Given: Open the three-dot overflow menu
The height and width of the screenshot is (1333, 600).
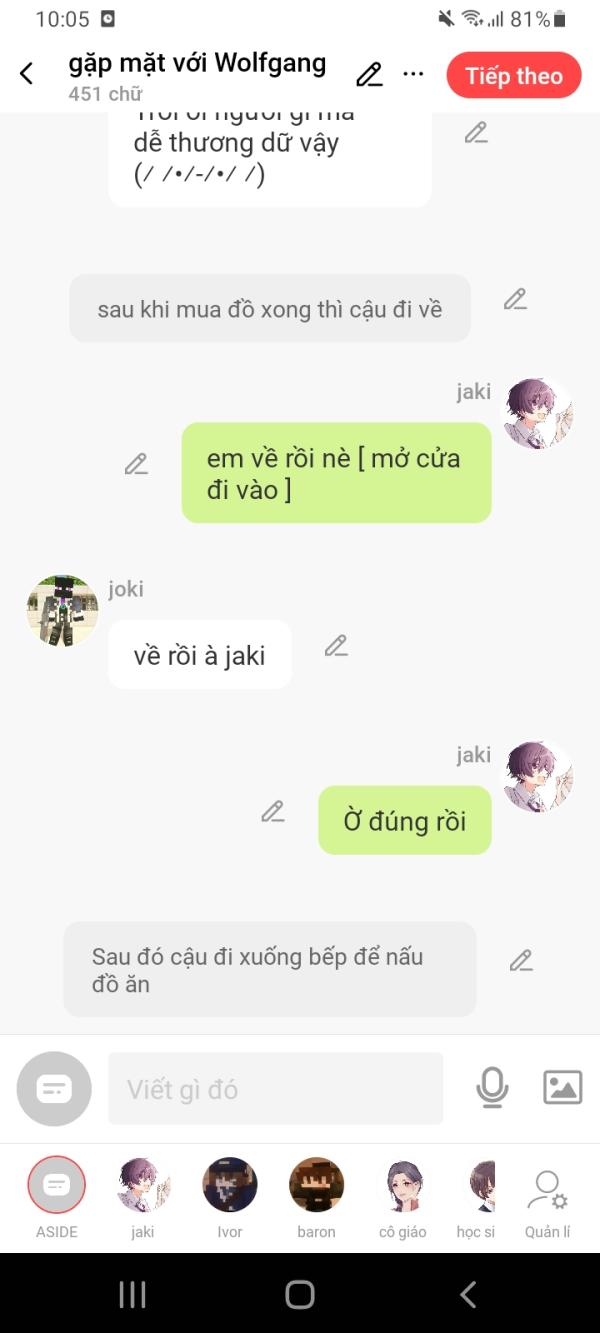Looking at the screenshot, I should point(413,74).
